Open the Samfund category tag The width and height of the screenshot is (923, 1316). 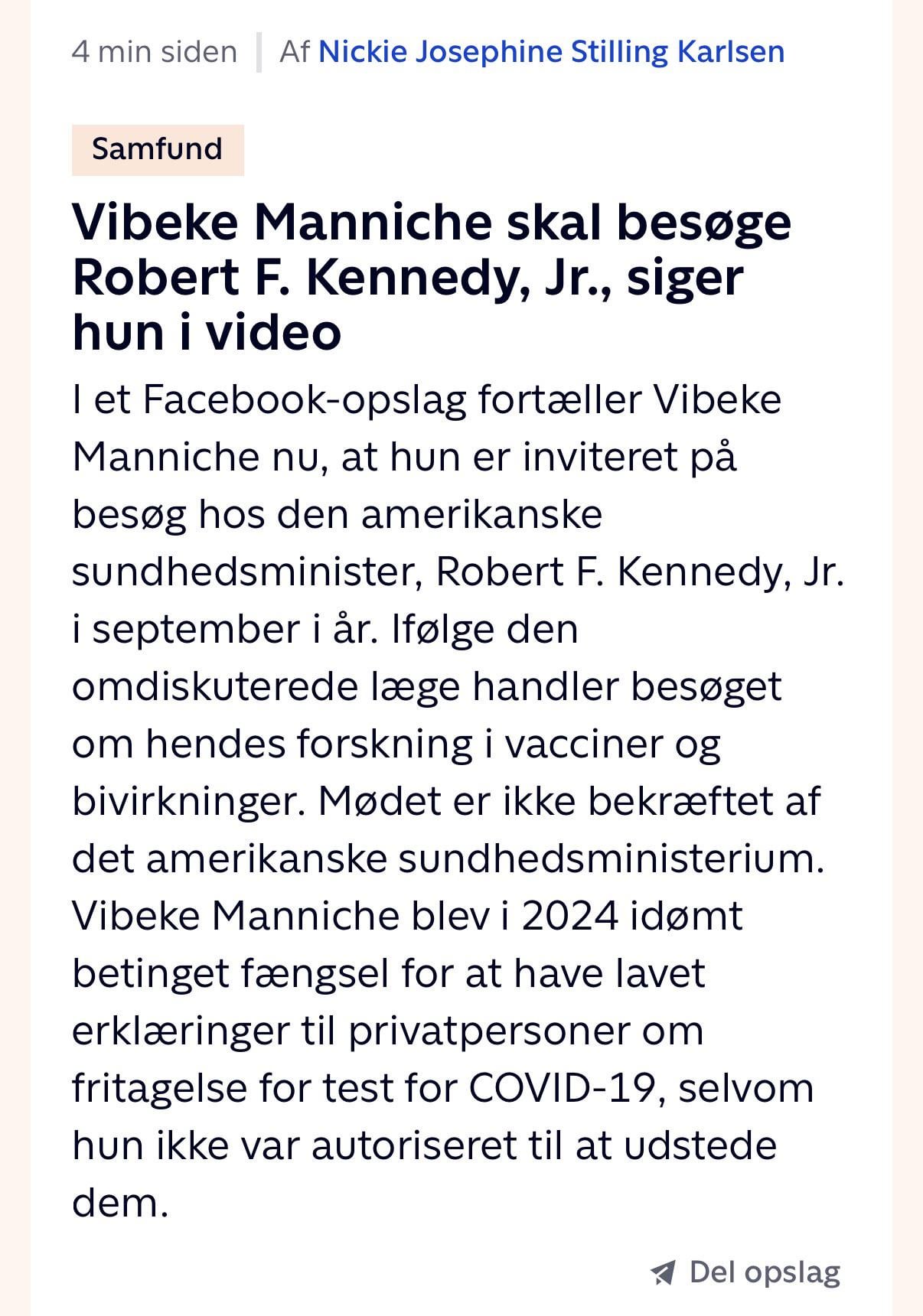point(158,149)
